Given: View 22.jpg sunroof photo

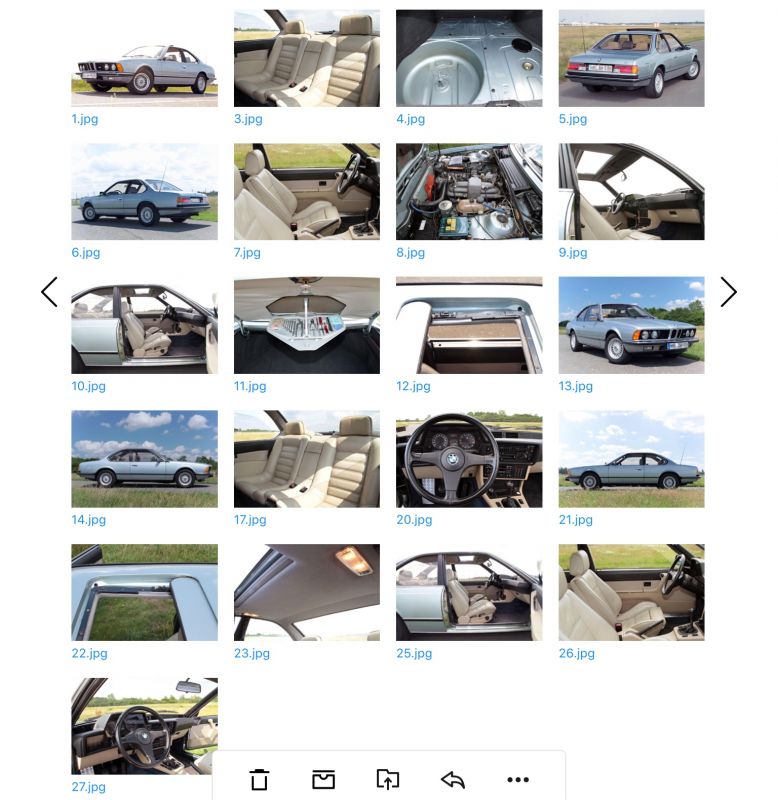Looking at the screenshot, I should 144,592.
